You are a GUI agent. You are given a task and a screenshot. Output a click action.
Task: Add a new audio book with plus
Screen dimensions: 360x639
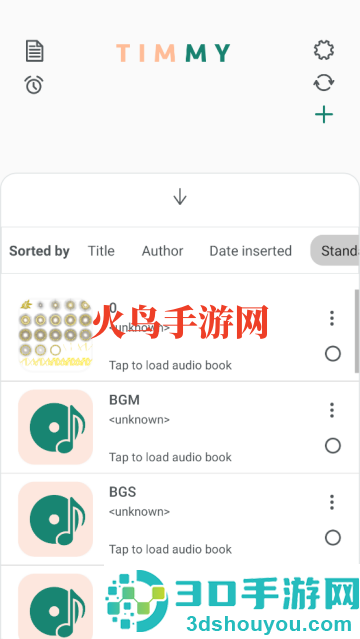[324, 115]
